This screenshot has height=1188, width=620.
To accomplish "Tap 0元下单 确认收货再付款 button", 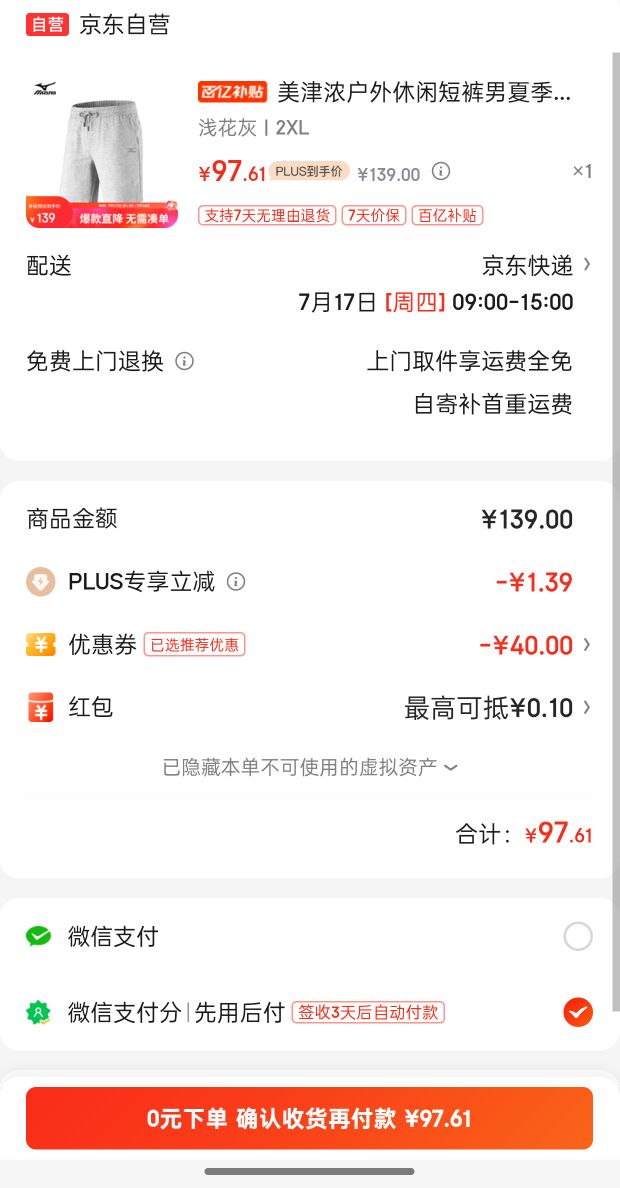I will [309, 1118].
